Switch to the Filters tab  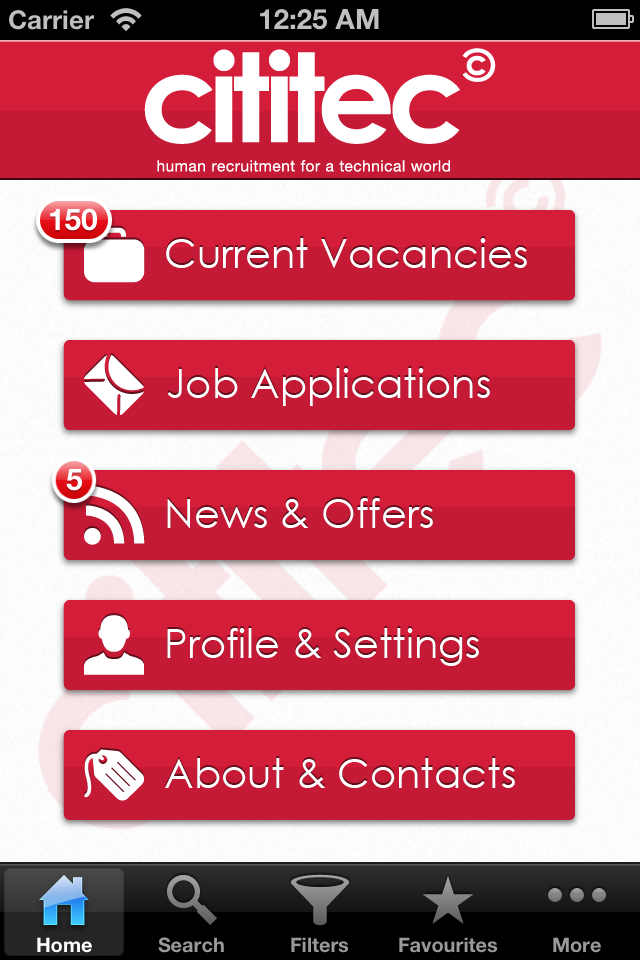pos(319,912)
